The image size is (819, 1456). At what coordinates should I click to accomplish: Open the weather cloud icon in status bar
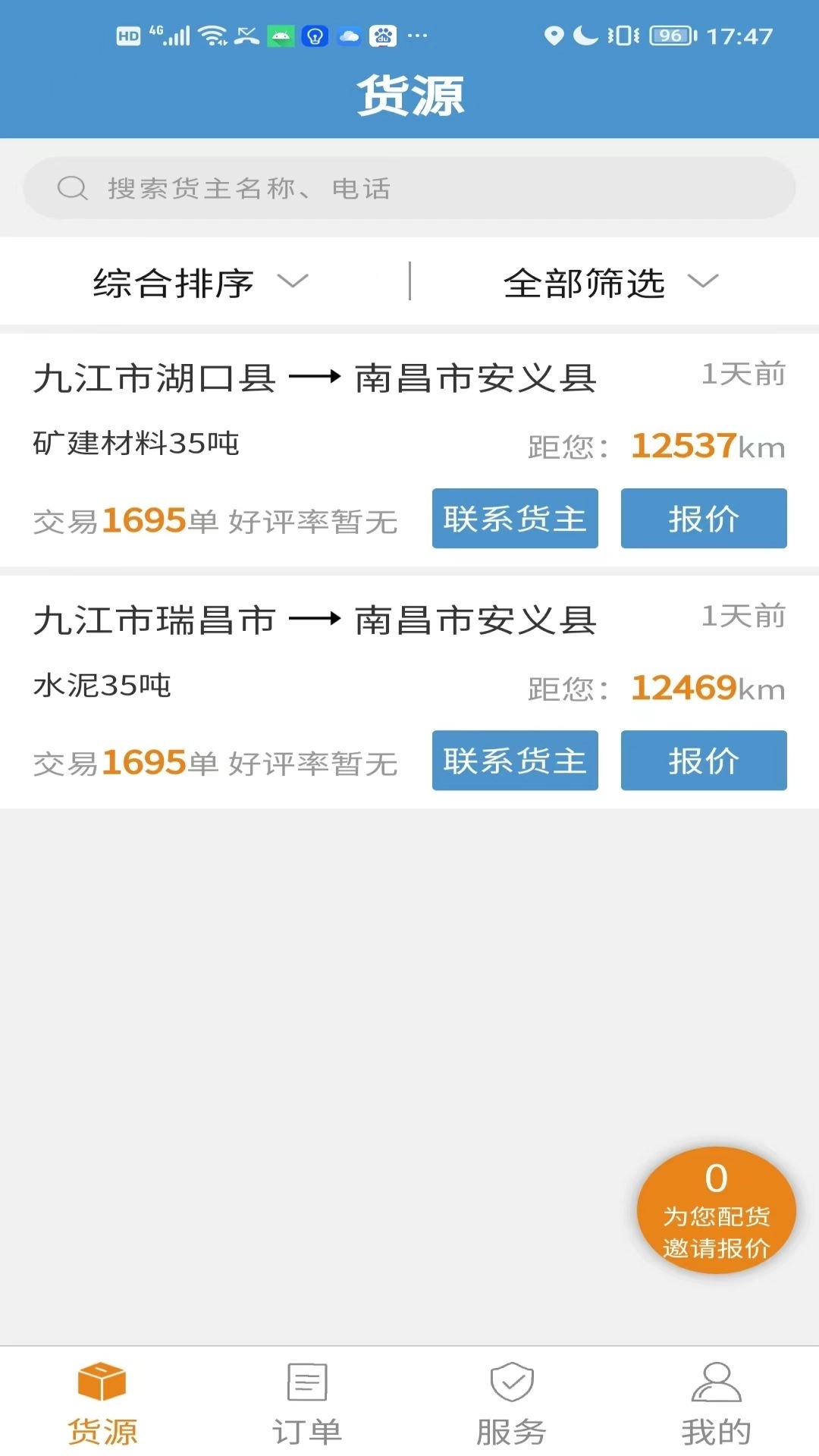[348, 35]
